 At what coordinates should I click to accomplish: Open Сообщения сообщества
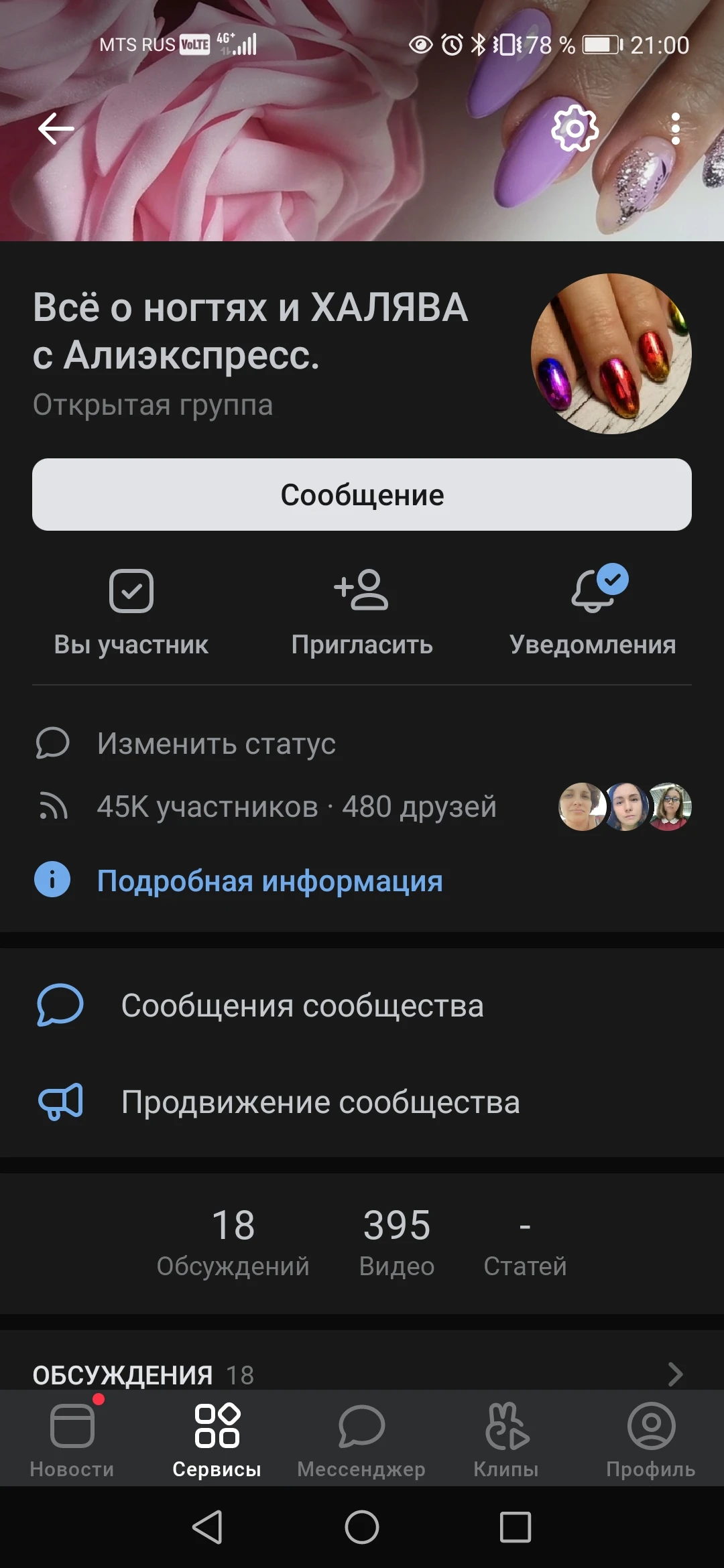click(x=302, y=1005)
